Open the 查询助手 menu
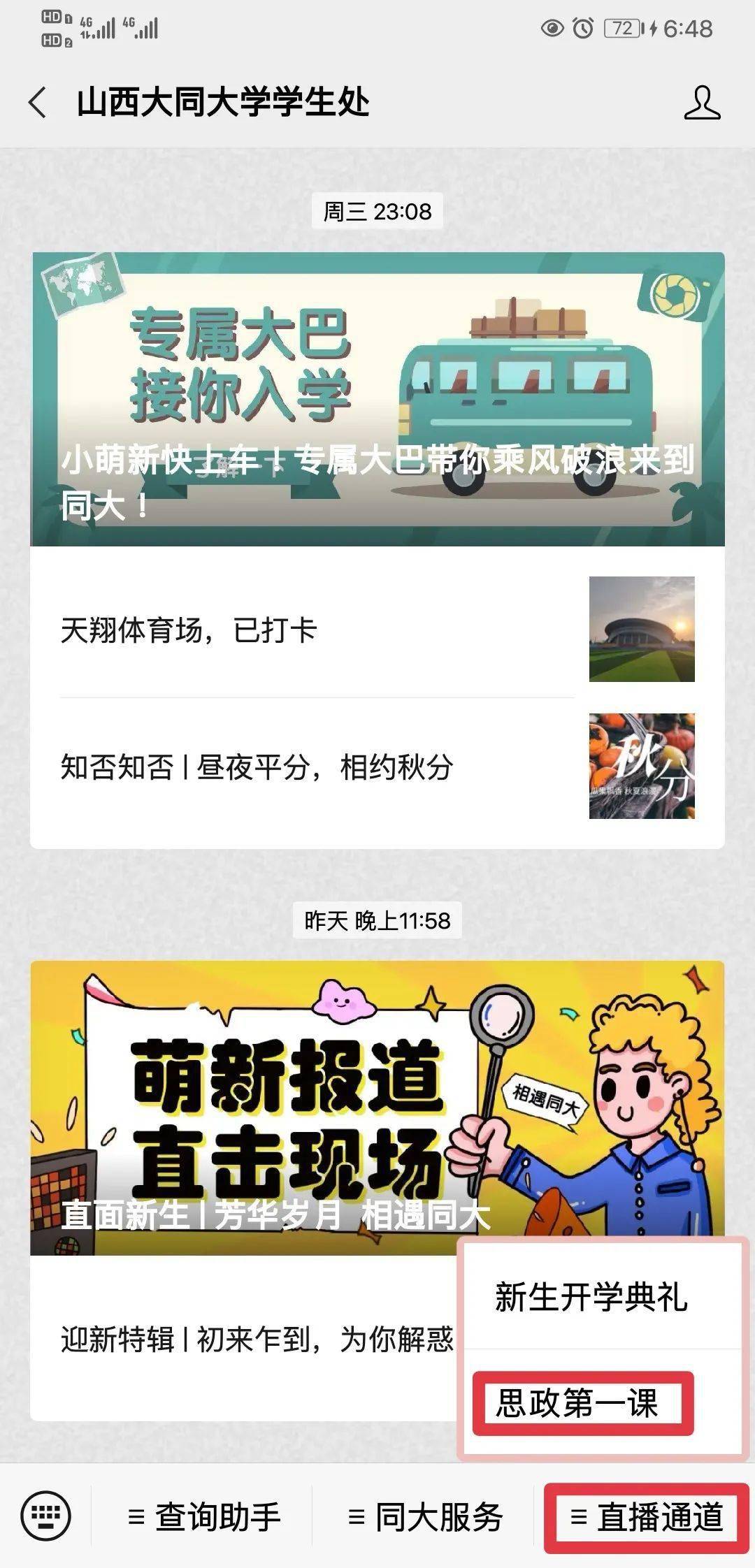755x1568 pixels. (x=203, y=1517)
